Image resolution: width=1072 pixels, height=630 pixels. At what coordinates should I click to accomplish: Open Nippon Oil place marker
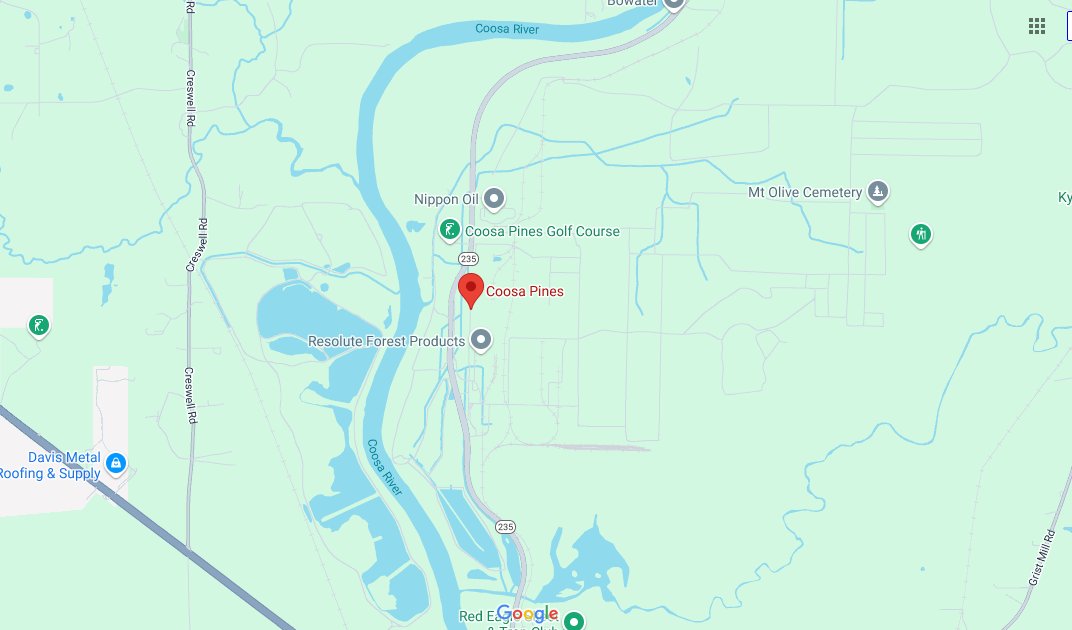point(494,200)
